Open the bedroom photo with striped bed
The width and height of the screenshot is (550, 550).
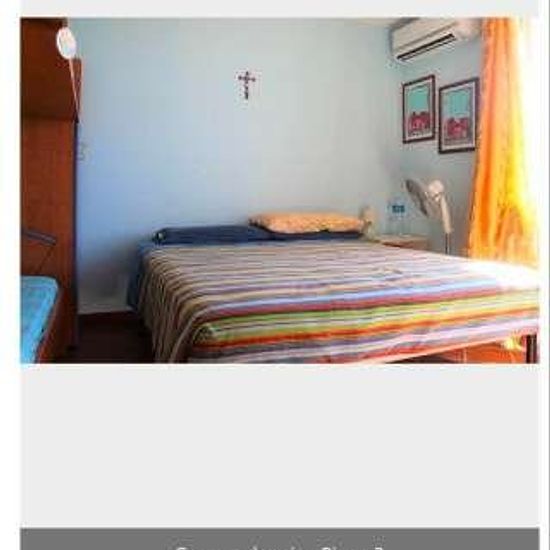pos(280,190)
